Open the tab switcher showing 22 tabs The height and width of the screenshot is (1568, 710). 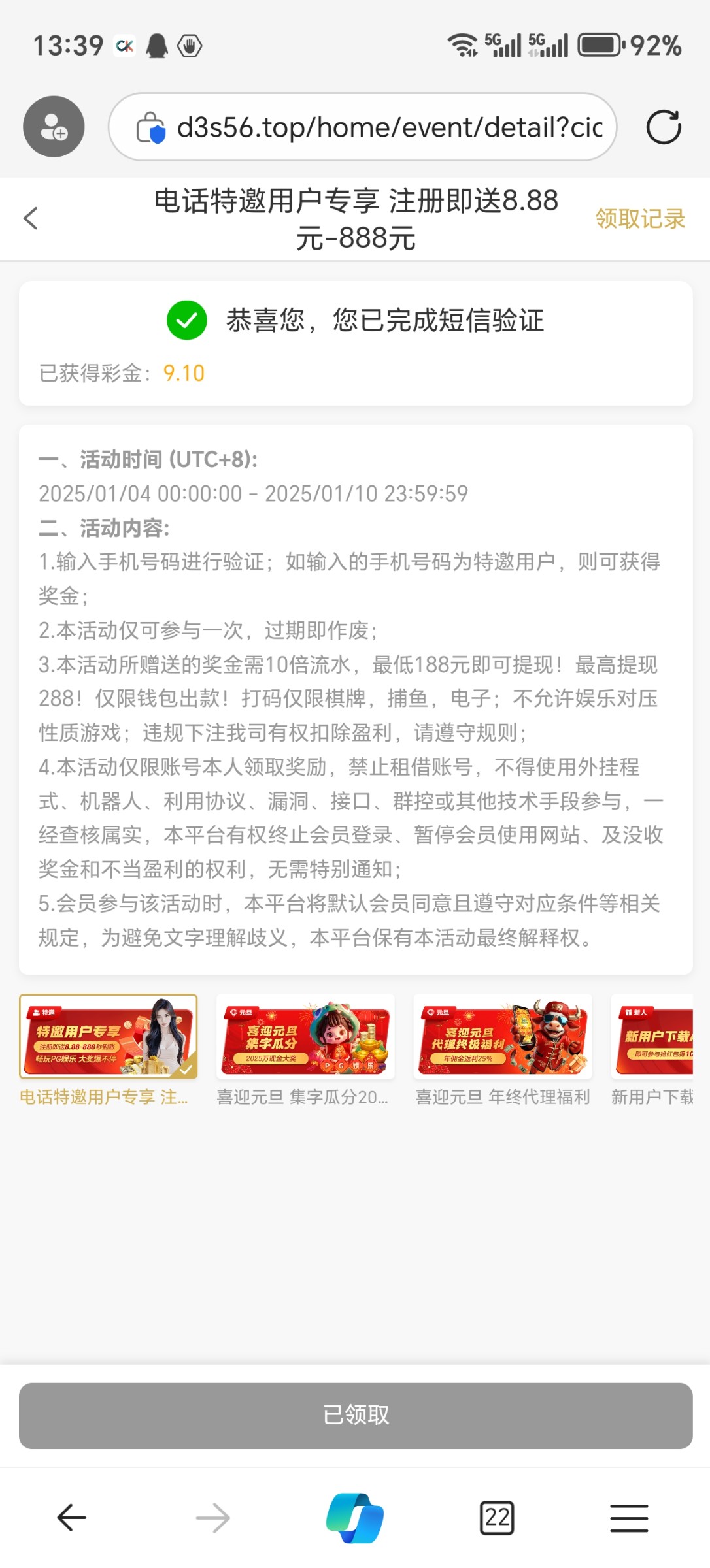(497, 1518)
